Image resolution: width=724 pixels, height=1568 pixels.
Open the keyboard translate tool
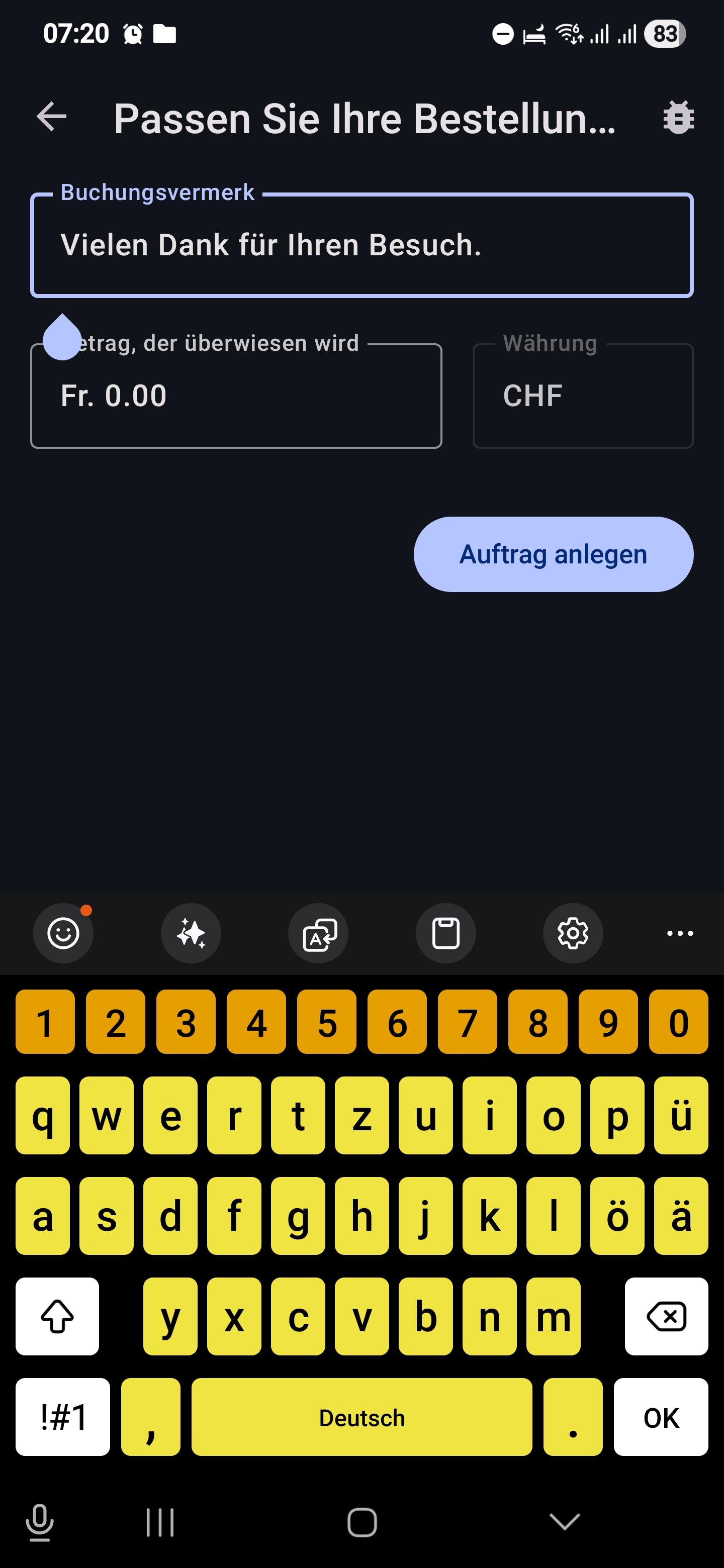pyautogui.click(x=318, y=933)
